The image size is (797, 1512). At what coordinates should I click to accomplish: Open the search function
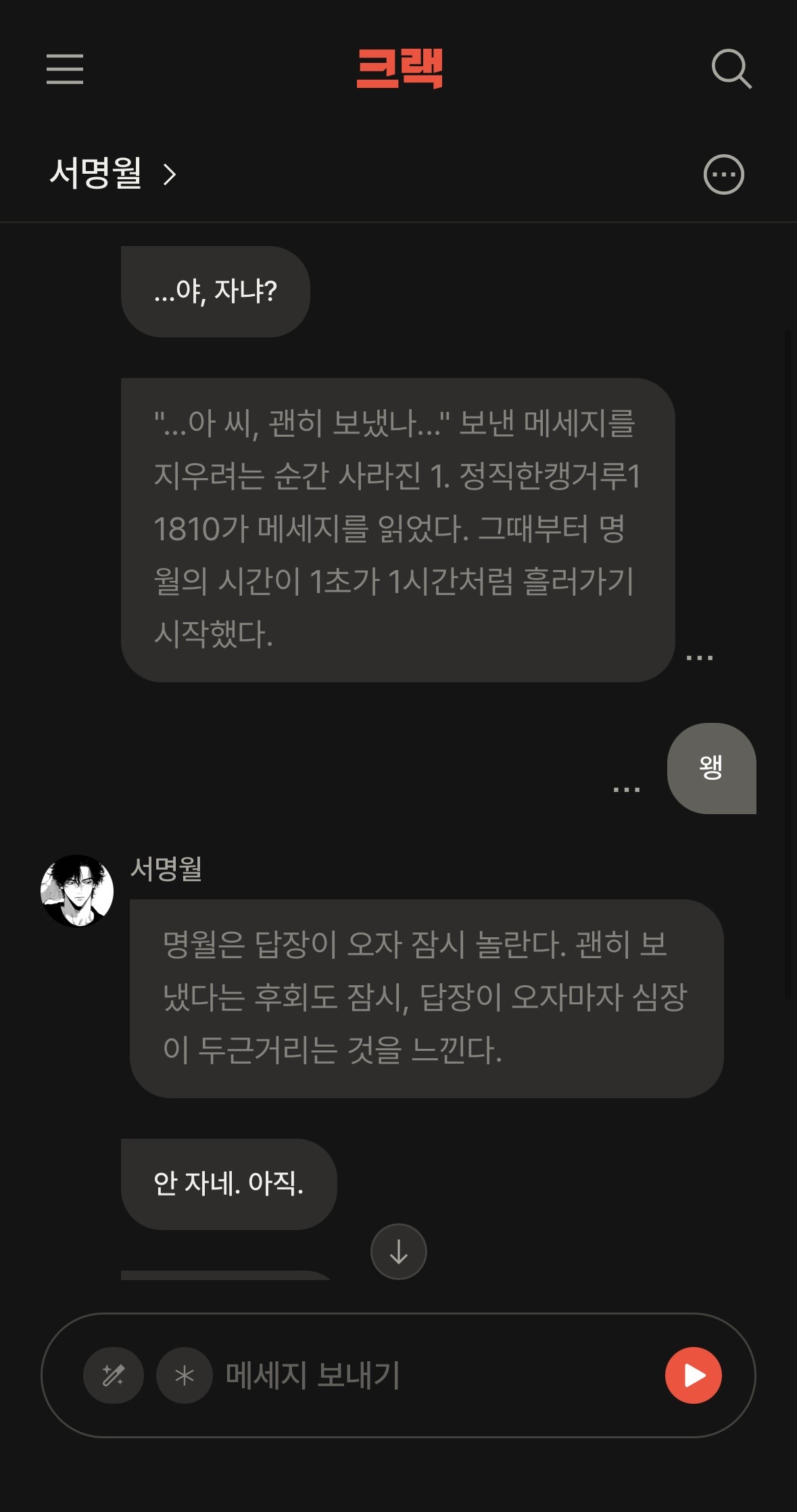point(731,70)
